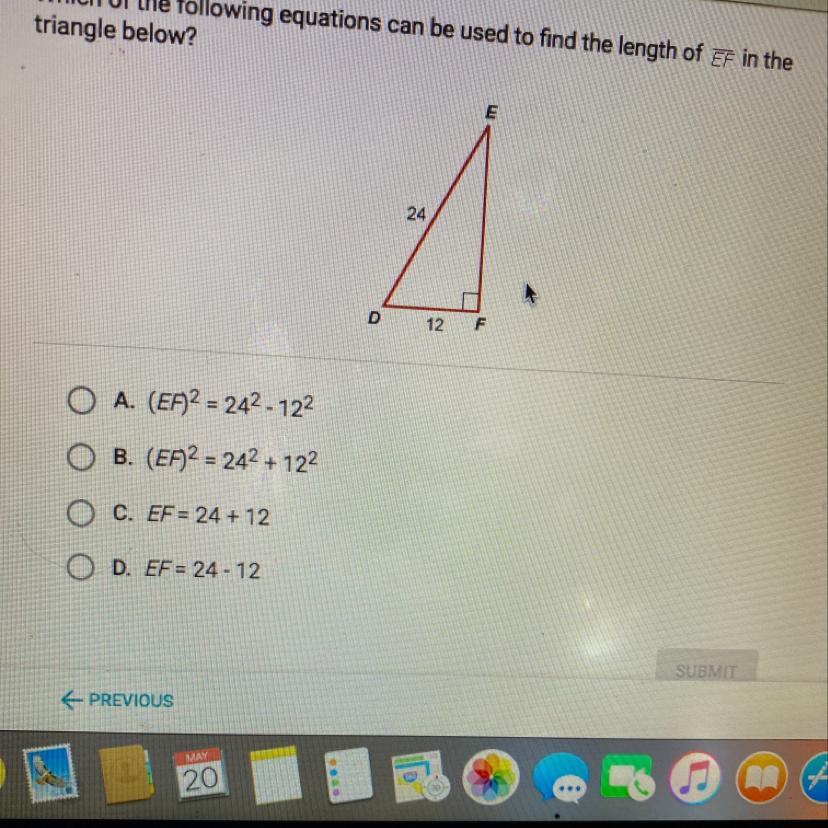This screenshot has width=828, height=828.
Task: Open the Photos app in the dock
Action: point(491,777)
